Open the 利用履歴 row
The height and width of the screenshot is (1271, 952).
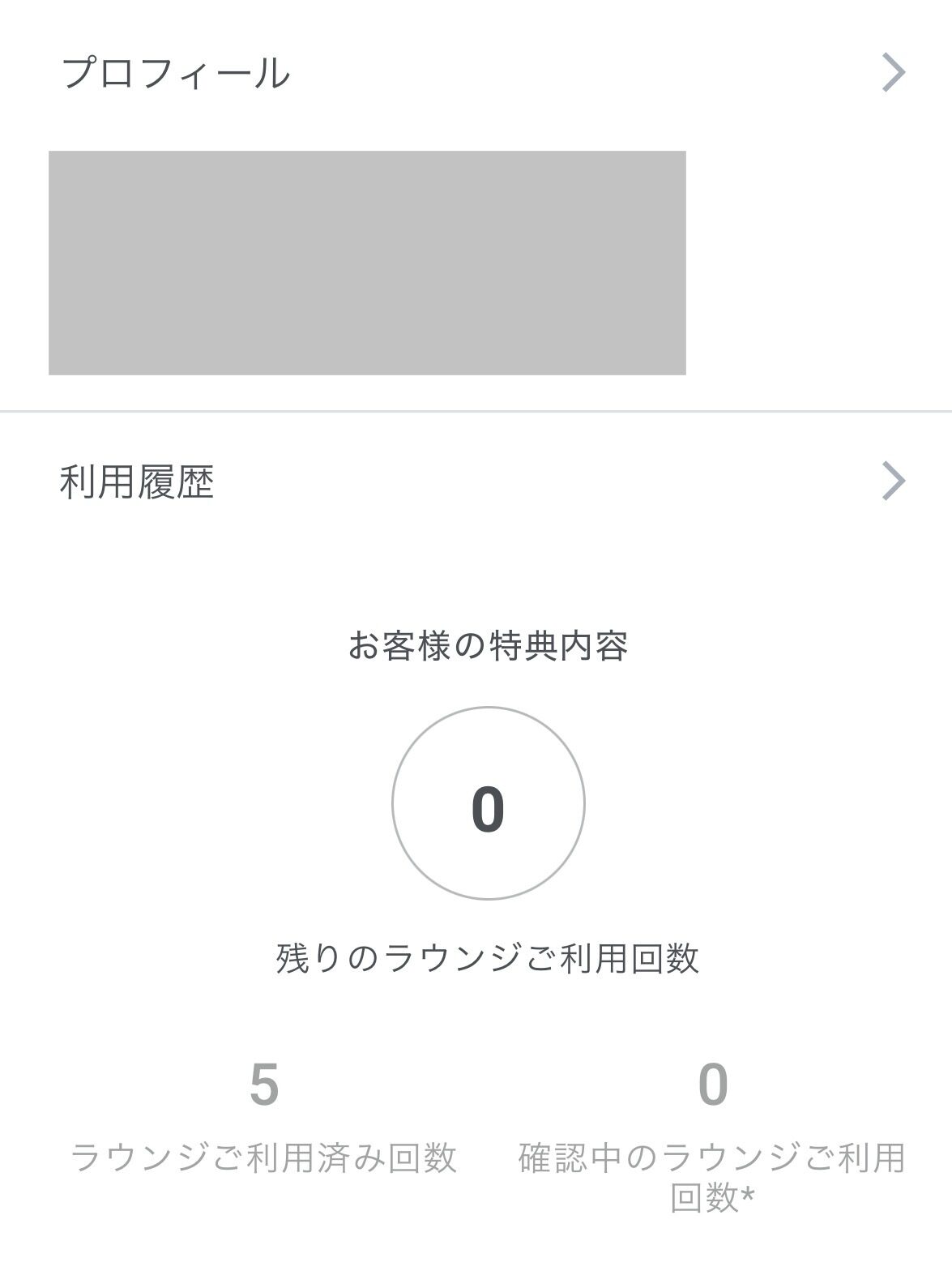click(475, 482)
